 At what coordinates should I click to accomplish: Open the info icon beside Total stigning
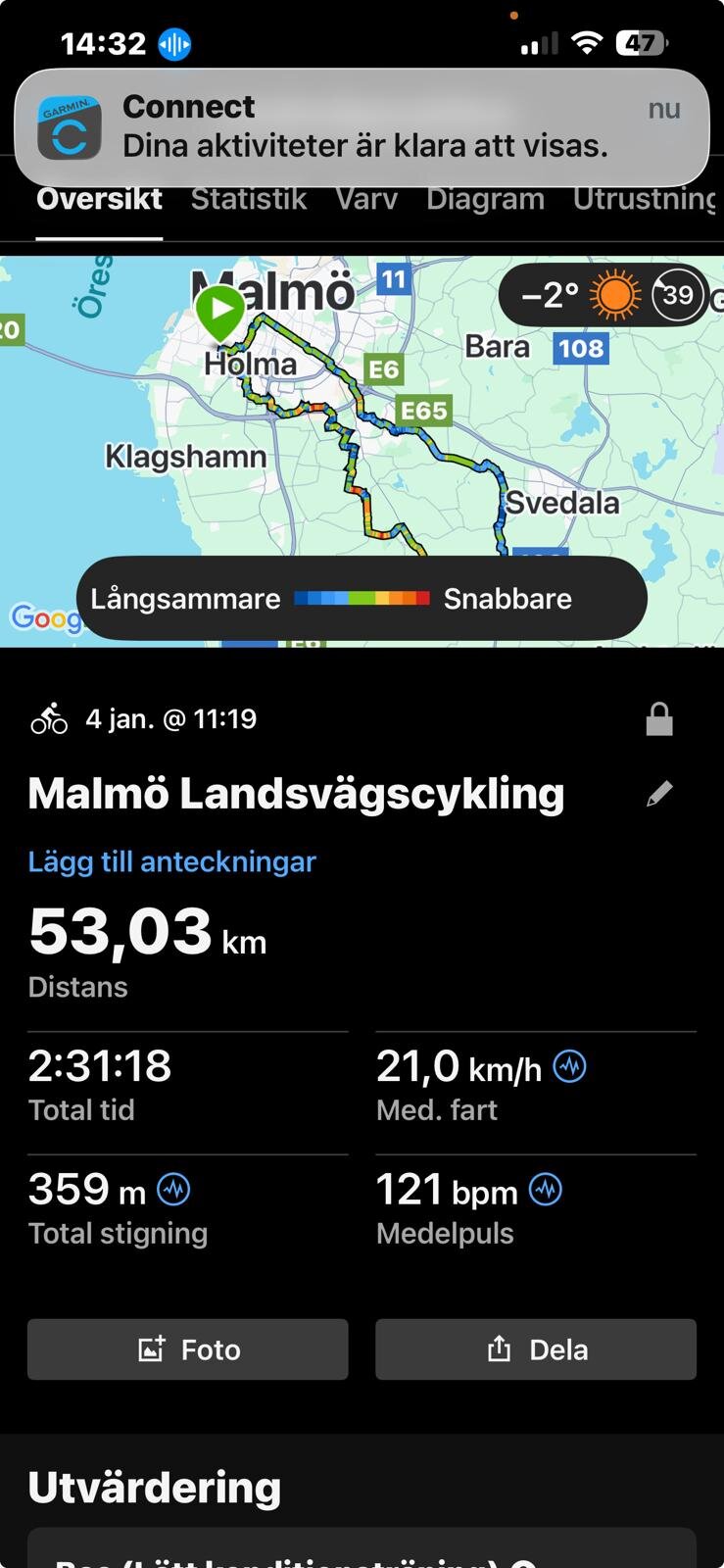(174, 1190)
